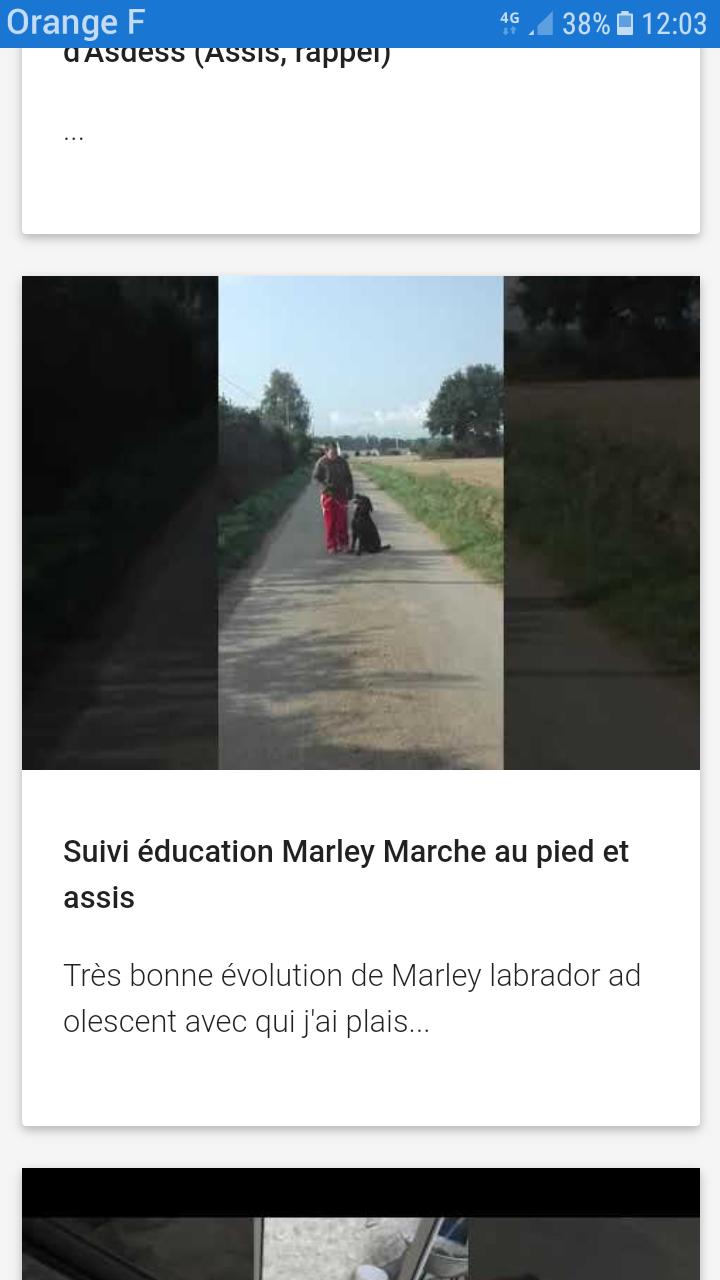
Task: Tap the 4G network indicator icon
Action: click(x=510, y=20)
